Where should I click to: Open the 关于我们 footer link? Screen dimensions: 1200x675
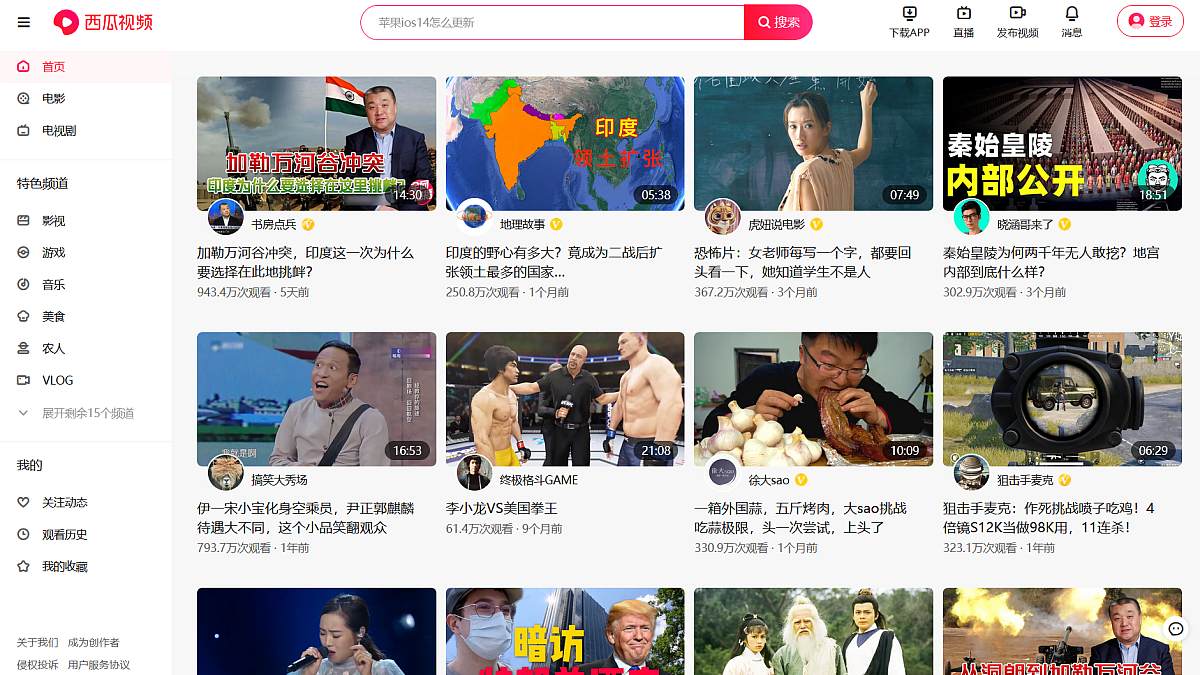[x=37, y=642]
